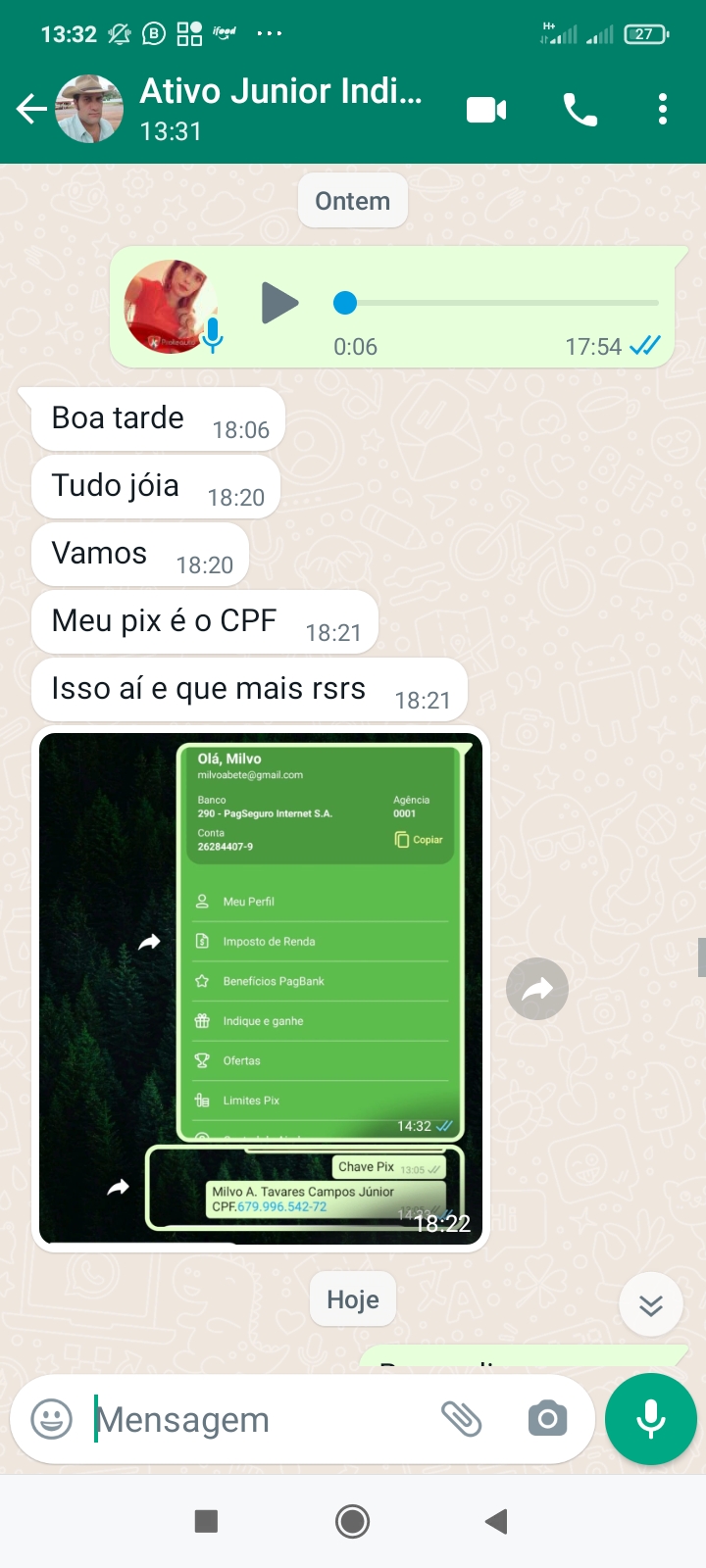Open the attachment menu
The image size is (706, 1568).
(461, 1419)
